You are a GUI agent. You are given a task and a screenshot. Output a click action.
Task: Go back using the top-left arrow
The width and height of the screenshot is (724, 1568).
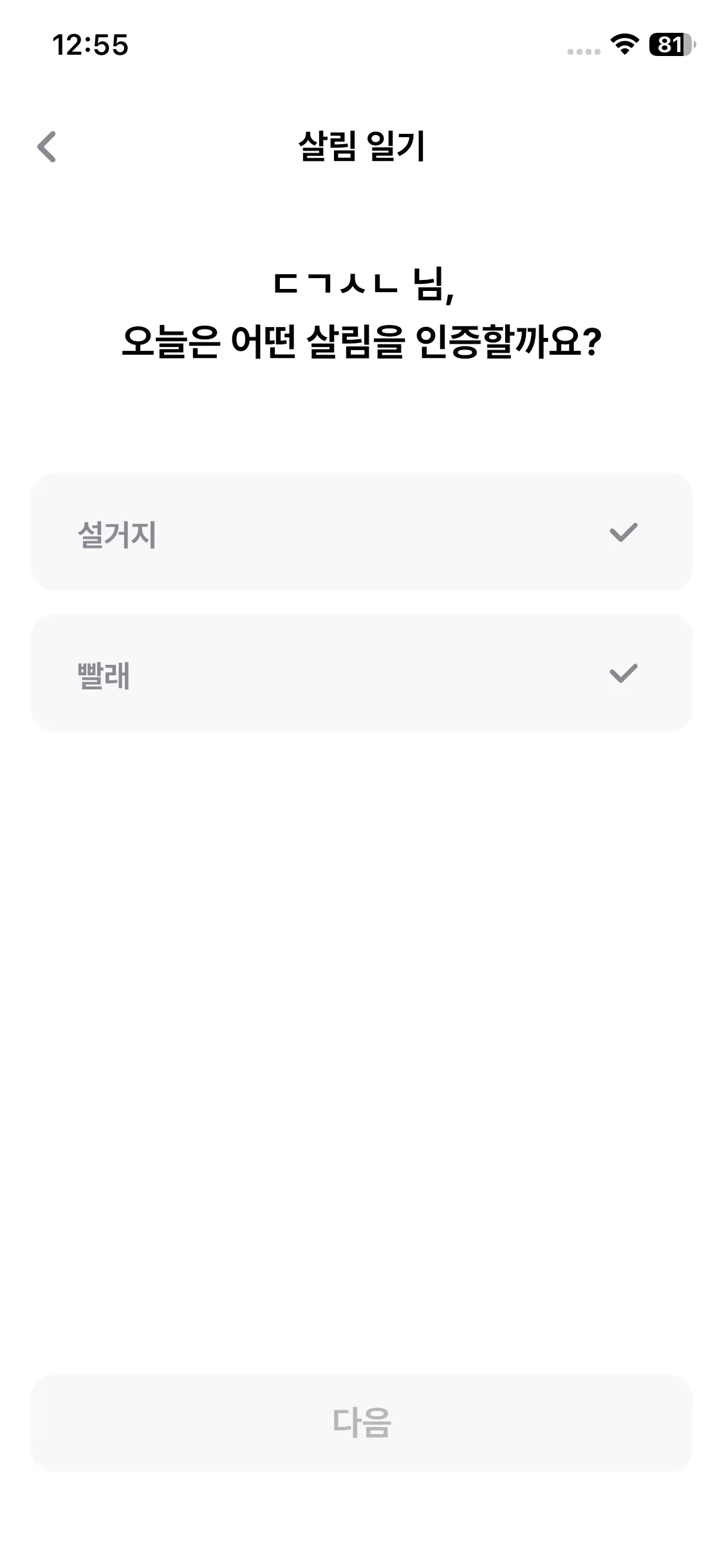point(47,147)
